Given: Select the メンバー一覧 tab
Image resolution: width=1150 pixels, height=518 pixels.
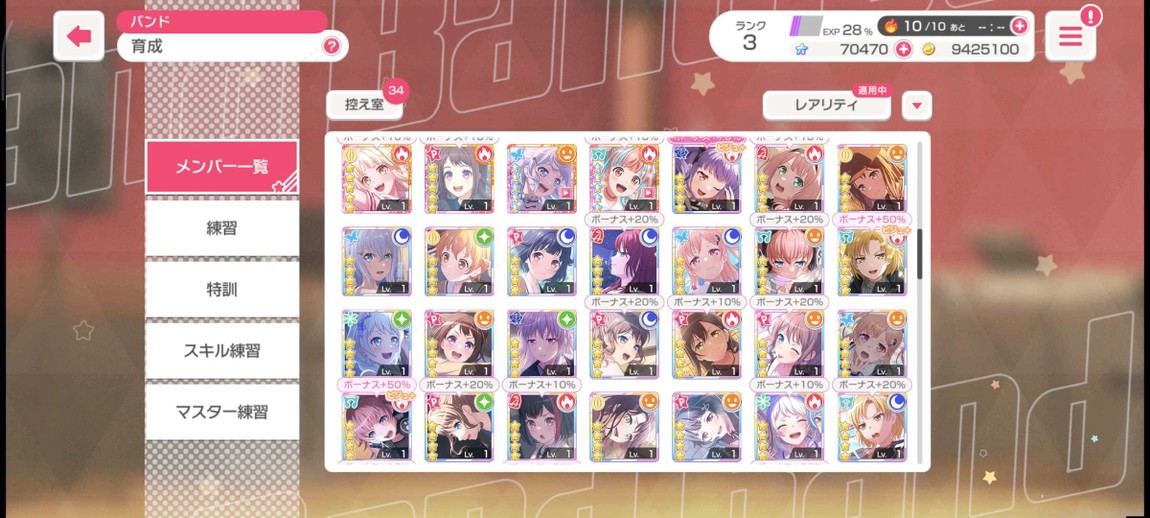Looking at the screenshot, I should click(x=222, y=167).
